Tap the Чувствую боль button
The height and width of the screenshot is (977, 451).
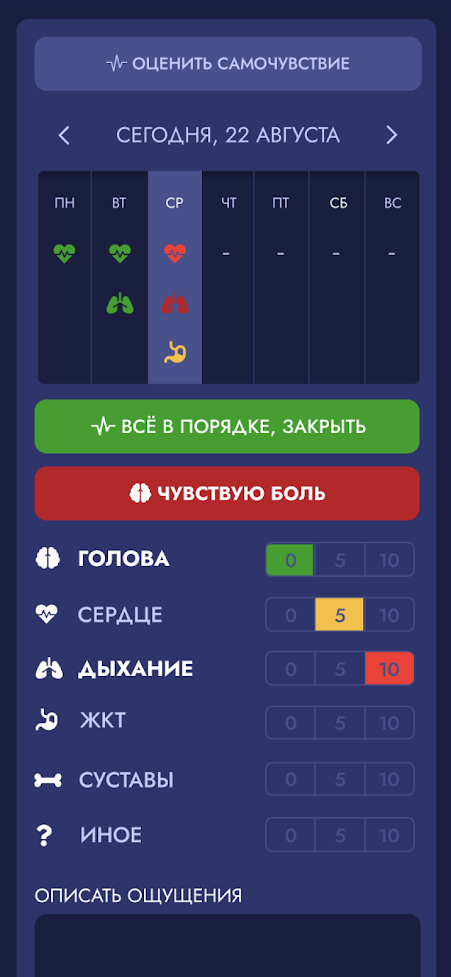click(227, 493)
